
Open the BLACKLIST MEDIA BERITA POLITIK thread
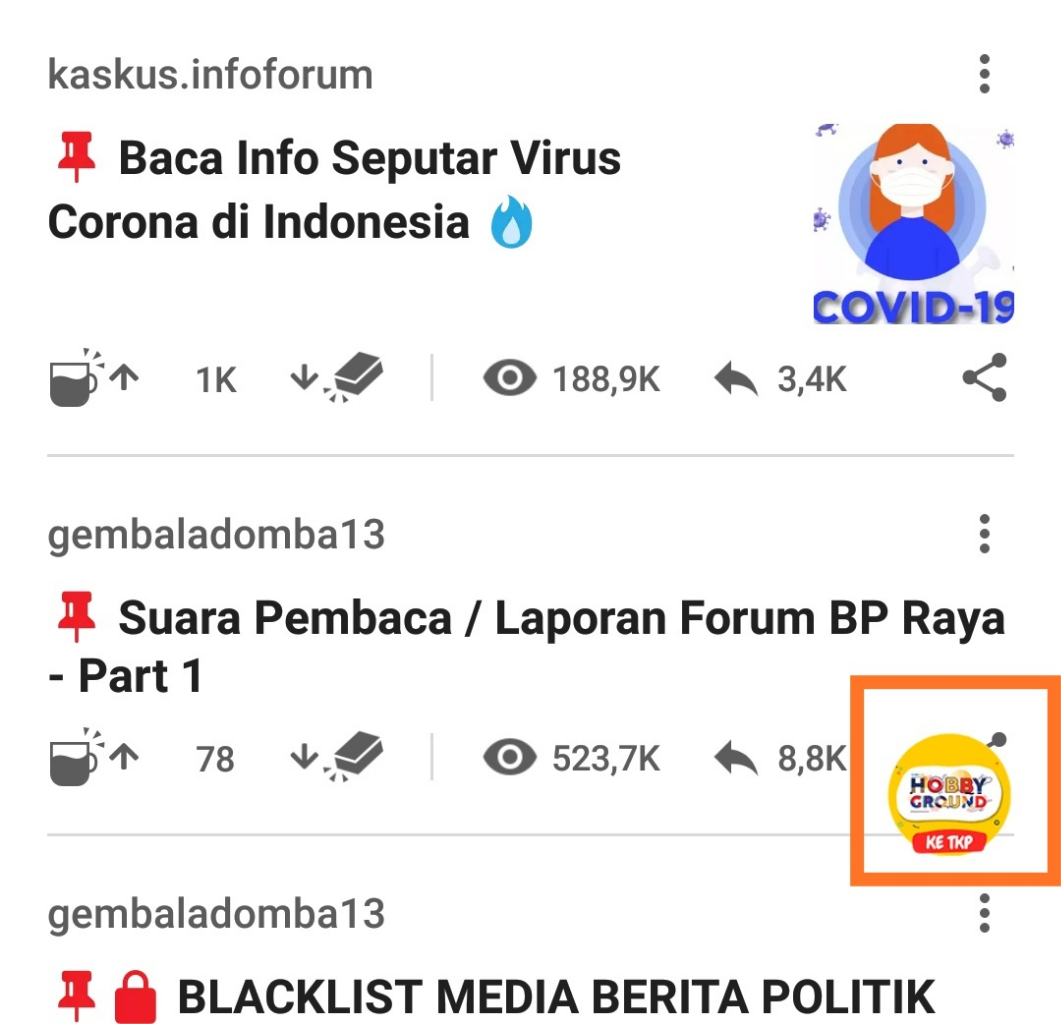(x=555, y=996)
